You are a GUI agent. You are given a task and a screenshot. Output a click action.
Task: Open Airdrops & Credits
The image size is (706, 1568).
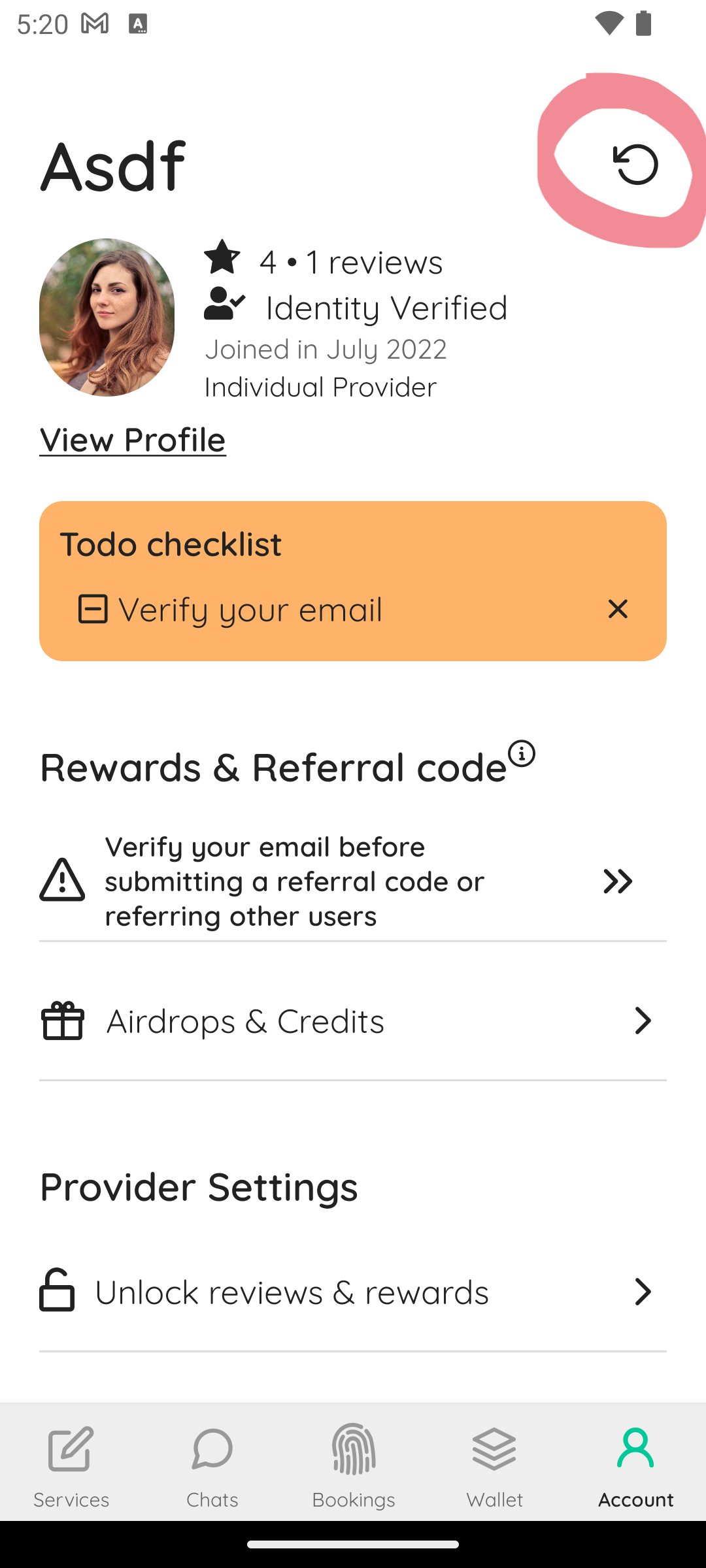(x=353, y=1021)
